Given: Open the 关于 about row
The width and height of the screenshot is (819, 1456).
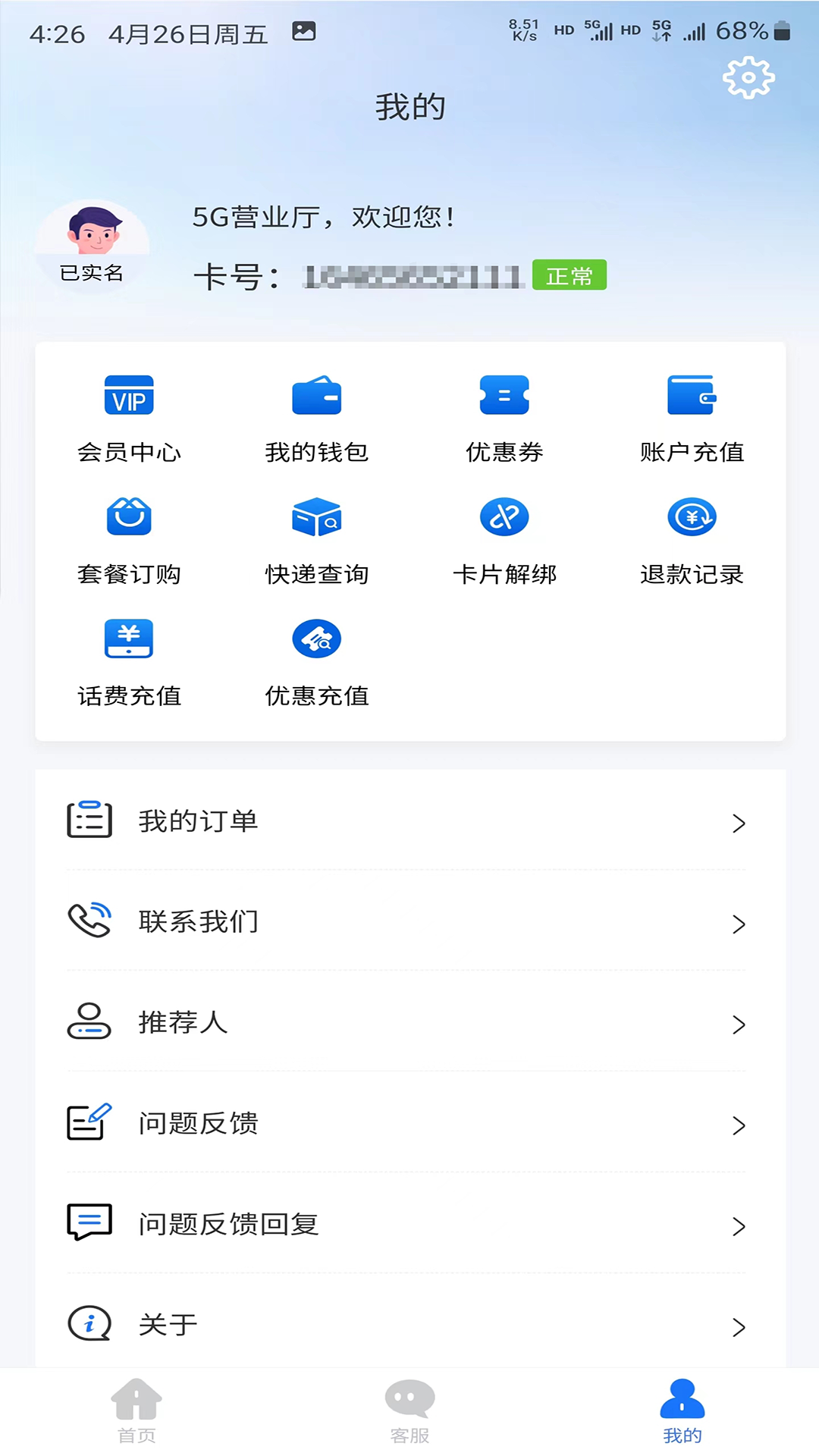Looking at the screenshot, I should coord(409,1325).
